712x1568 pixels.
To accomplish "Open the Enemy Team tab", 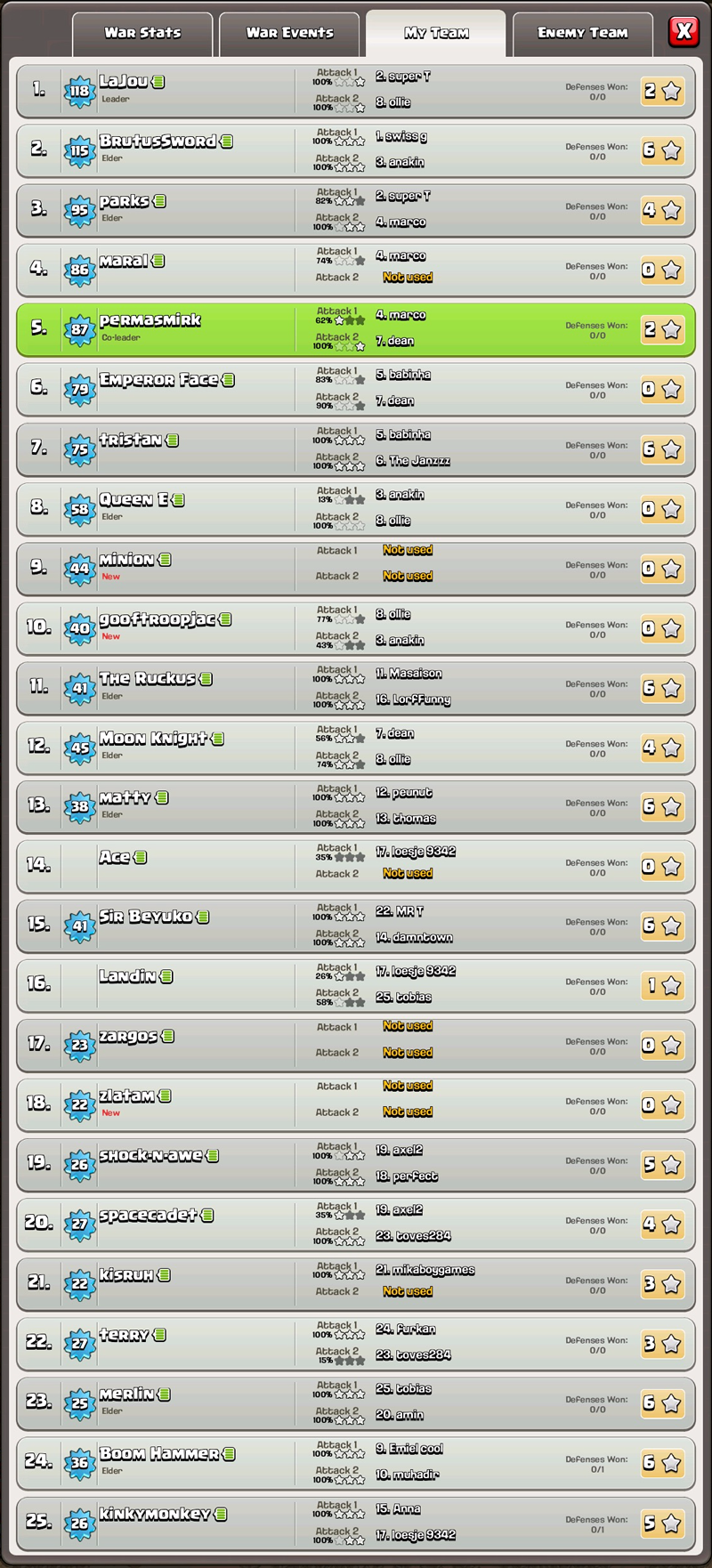I will click(x=583, y=34).
